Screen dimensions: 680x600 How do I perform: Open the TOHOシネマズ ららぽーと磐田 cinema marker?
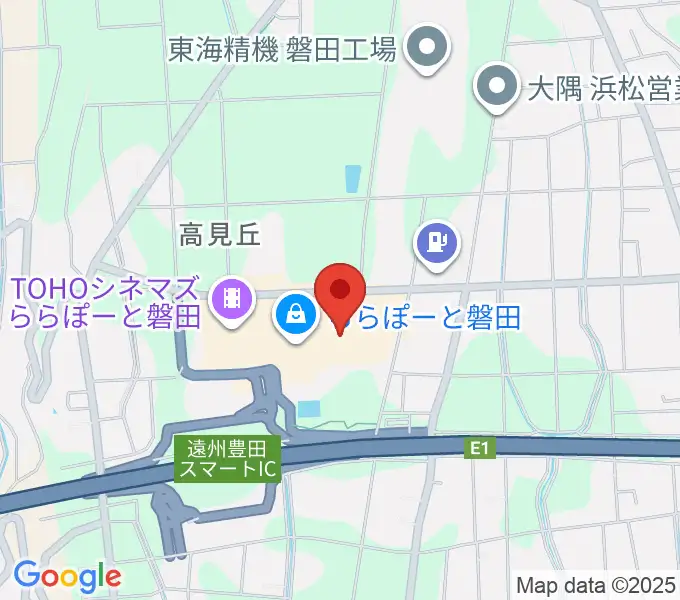point(232,297)
